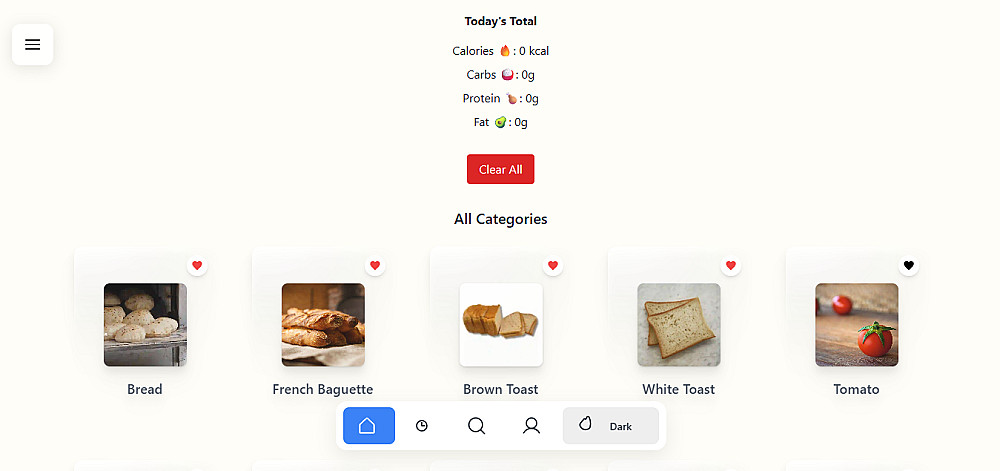Clear all of today's totals
The image size is (1000, 471).
500,169
